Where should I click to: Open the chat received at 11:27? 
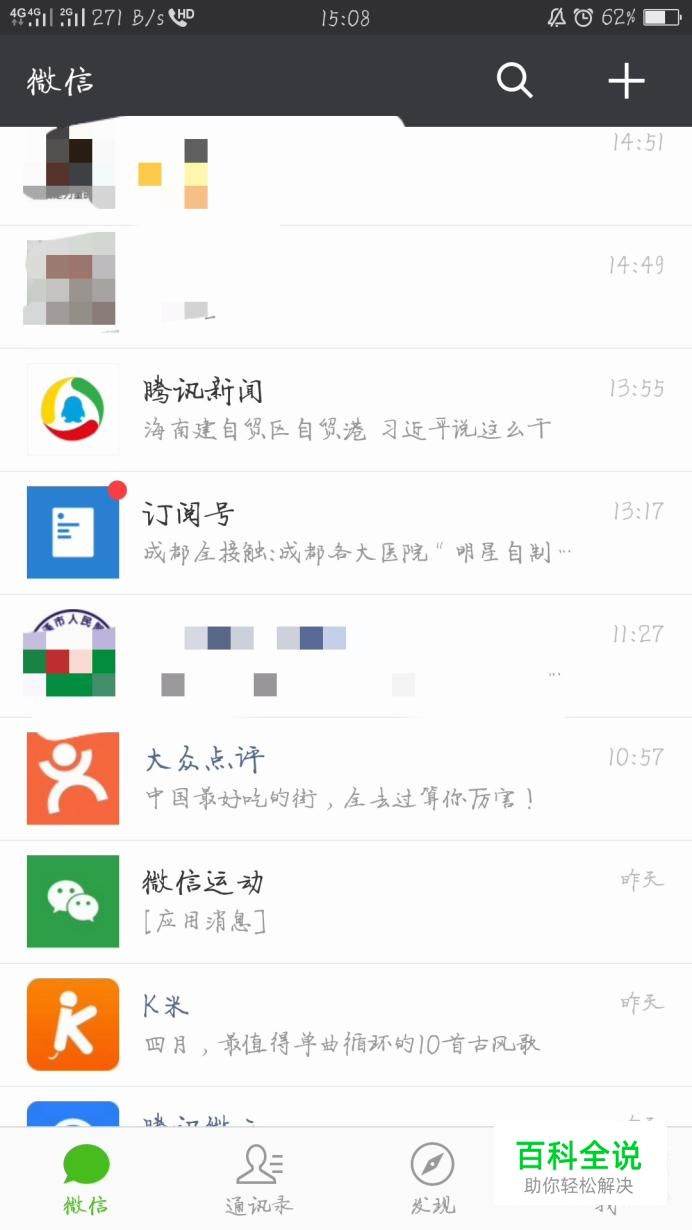pos(346,655)
